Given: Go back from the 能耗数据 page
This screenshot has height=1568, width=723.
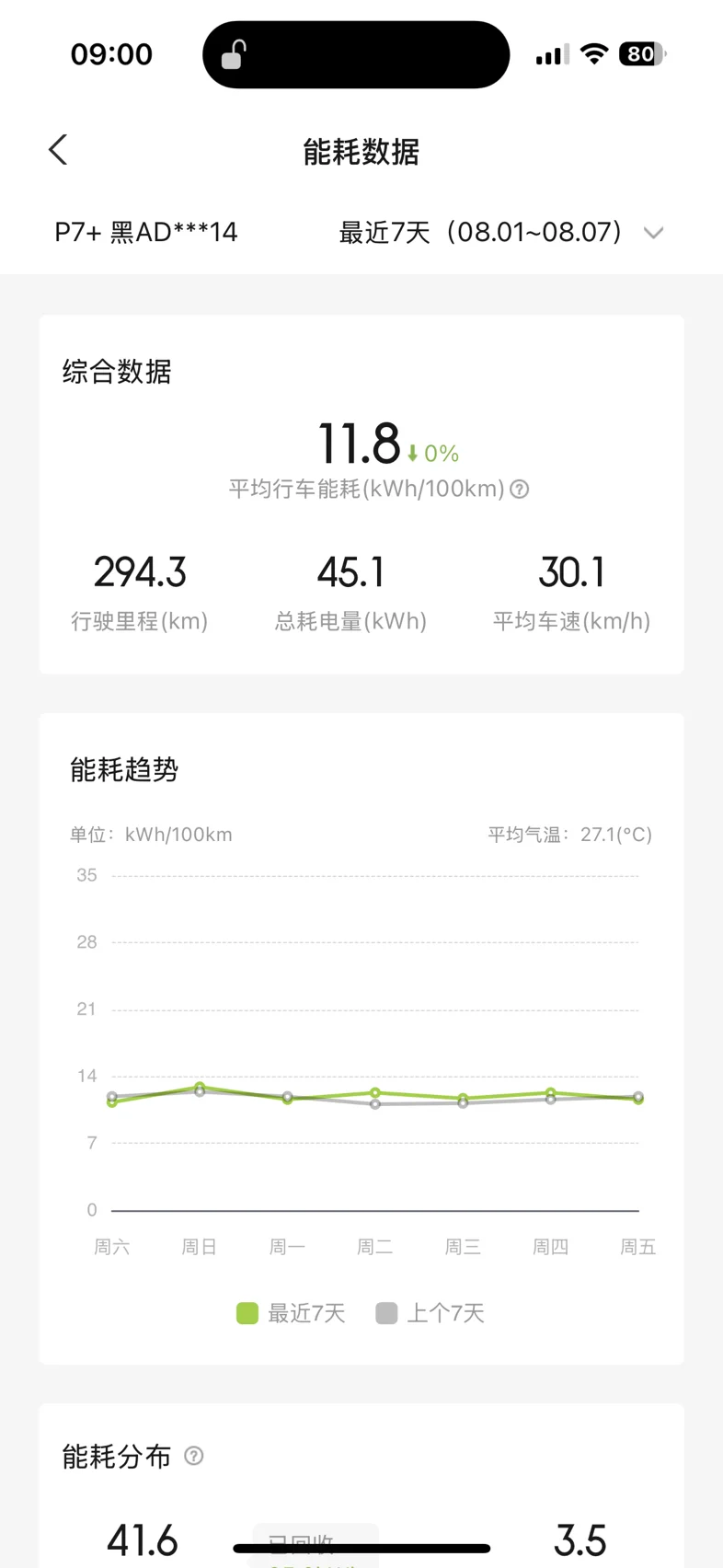Looking at the screenshot, I should tap(58, 150).
